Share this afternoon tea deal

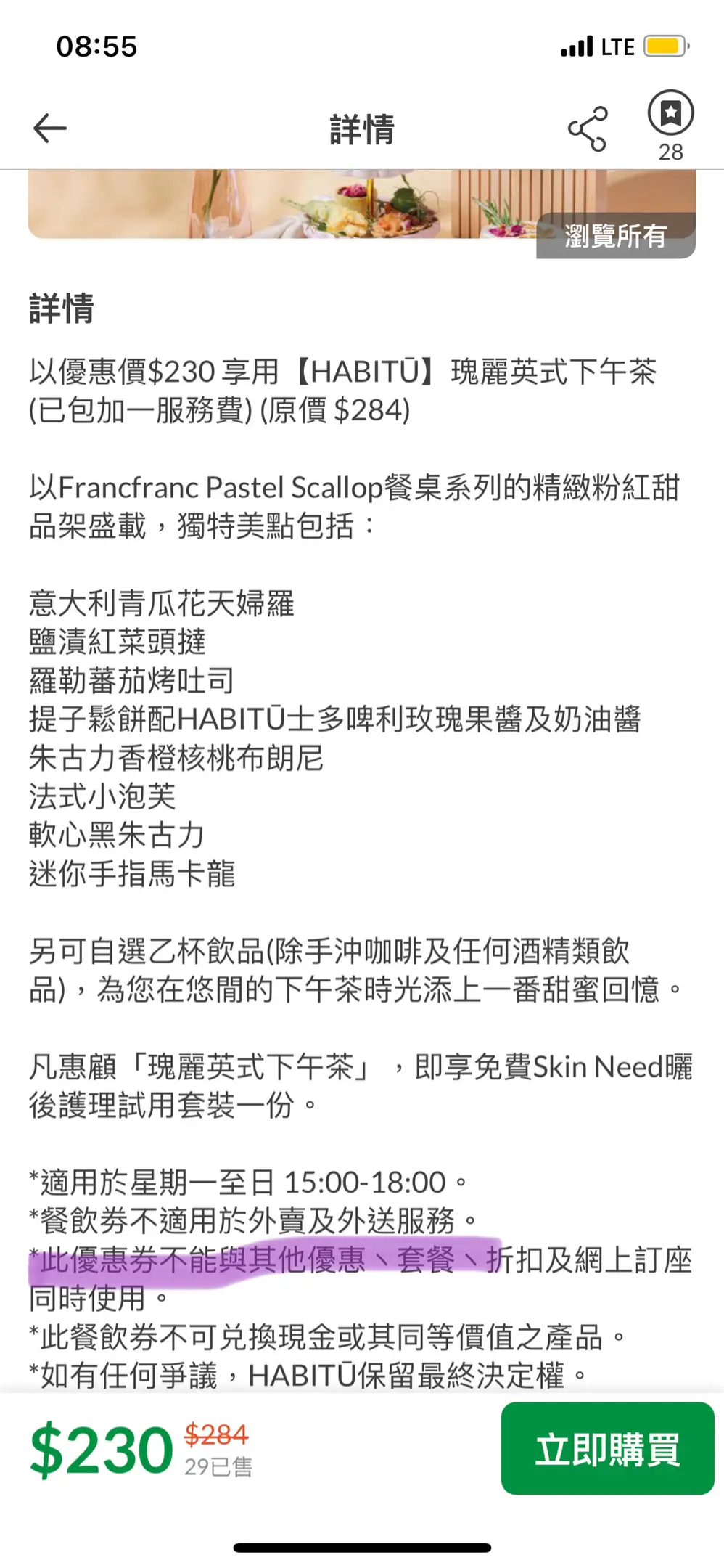click(x=588, y=129)
